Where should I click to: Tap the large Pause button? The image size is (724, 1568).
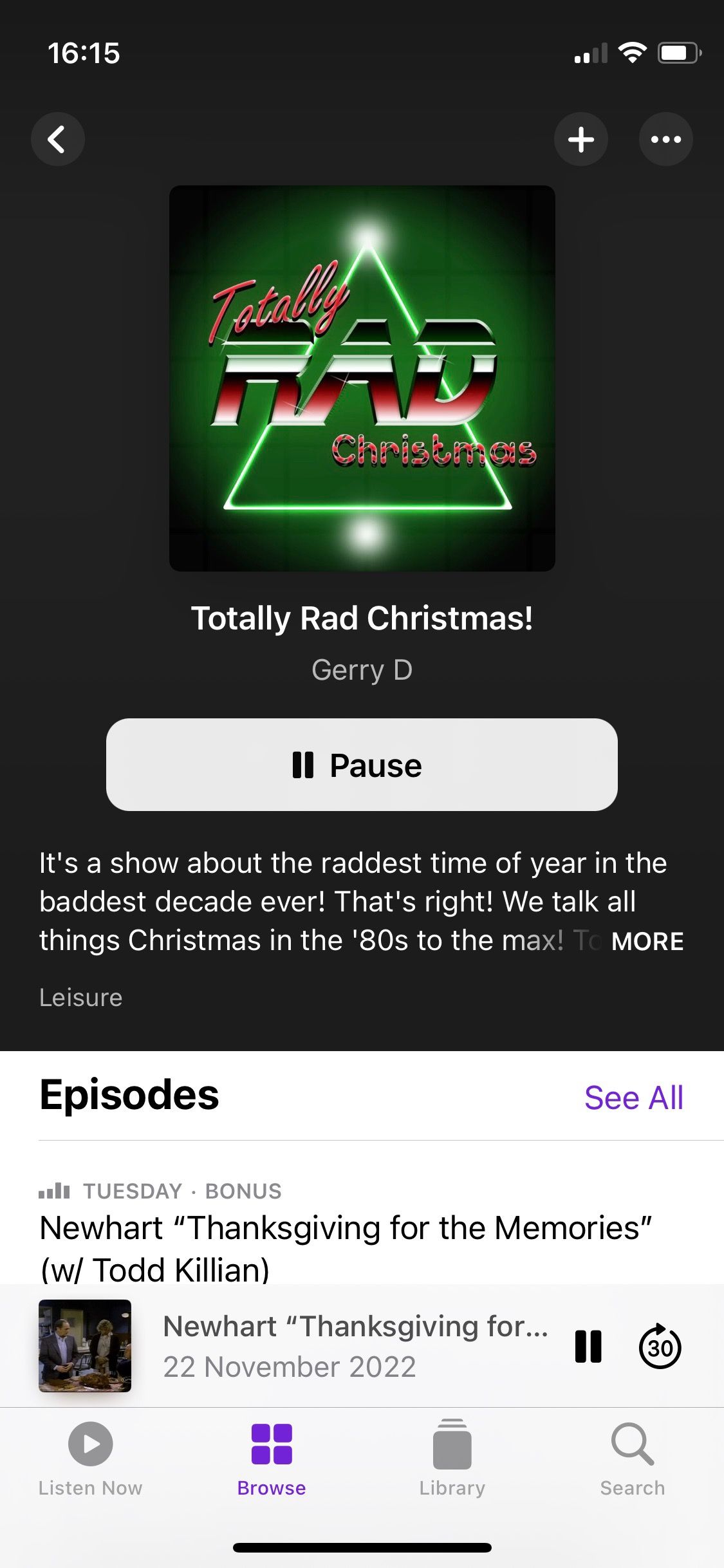[361, 765]
